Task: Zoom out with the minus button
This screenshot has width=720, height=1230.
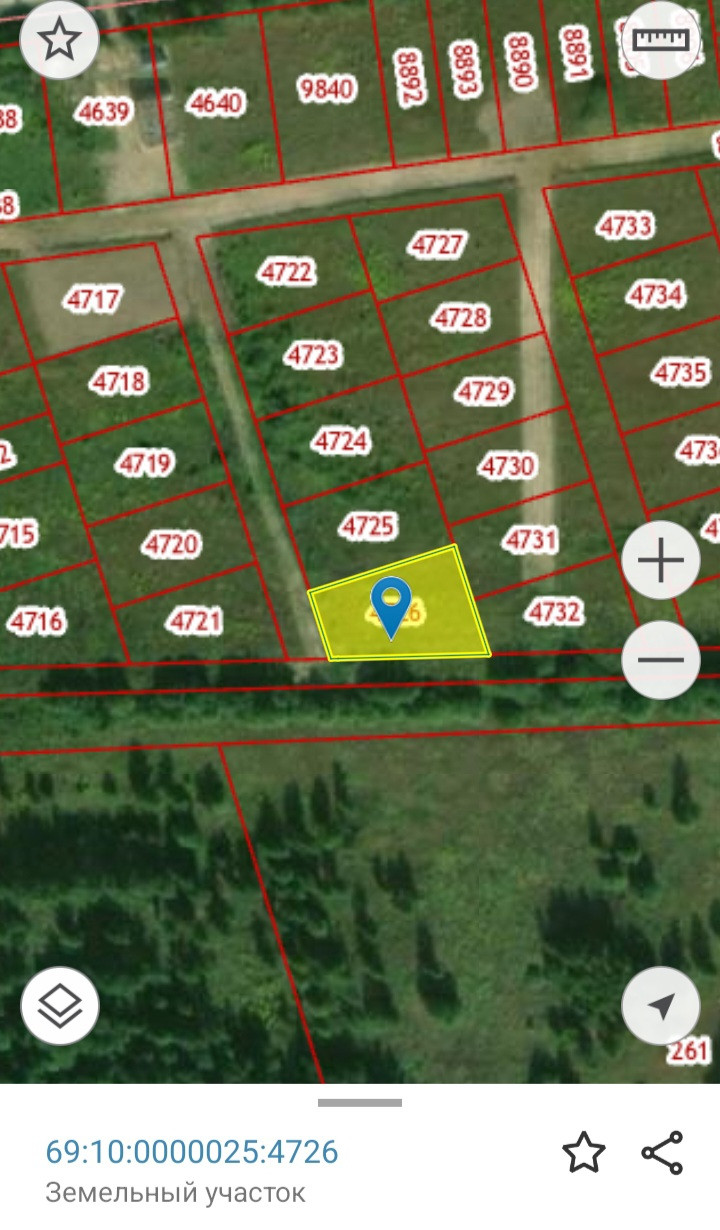Action: coord(661,659)
